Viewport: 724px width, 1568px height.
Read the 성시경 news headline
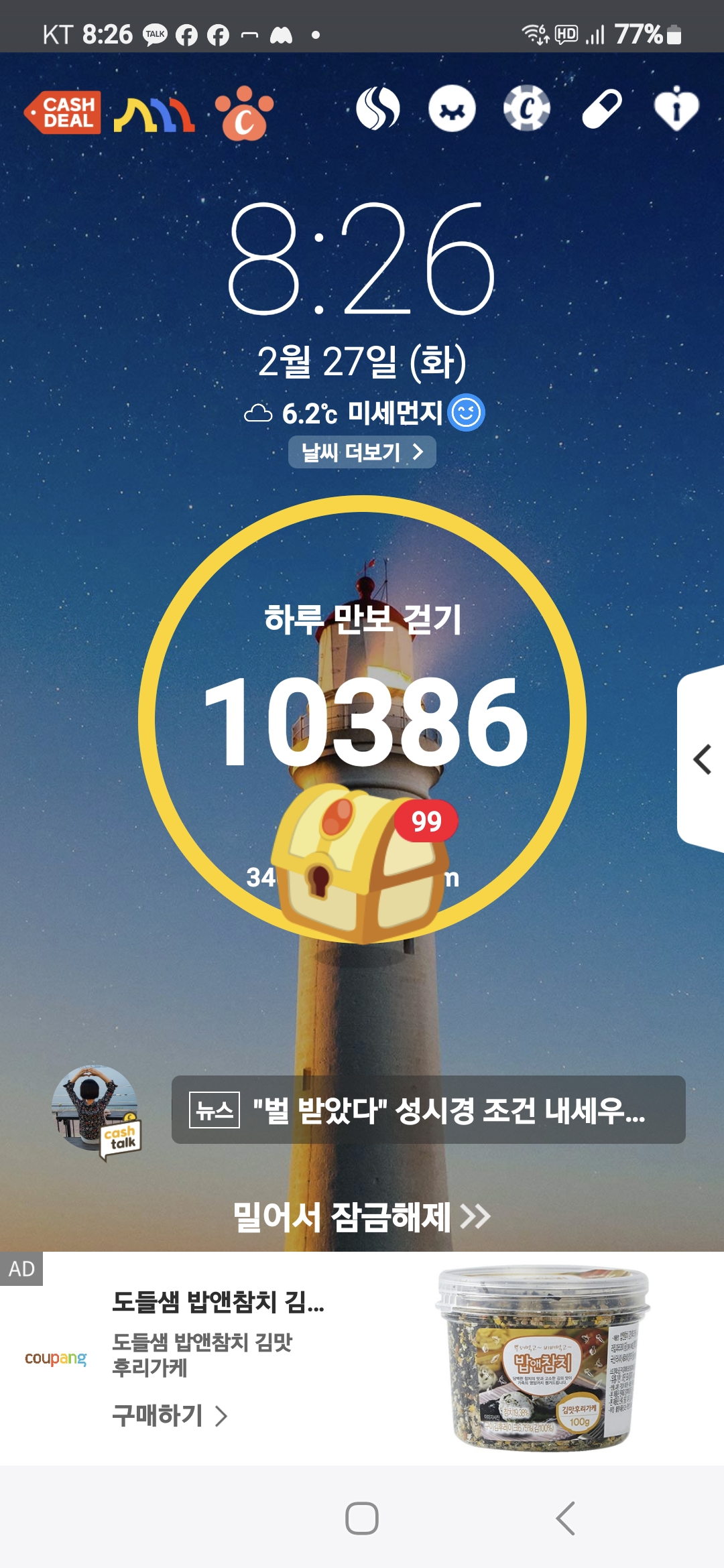point(429,1110)
